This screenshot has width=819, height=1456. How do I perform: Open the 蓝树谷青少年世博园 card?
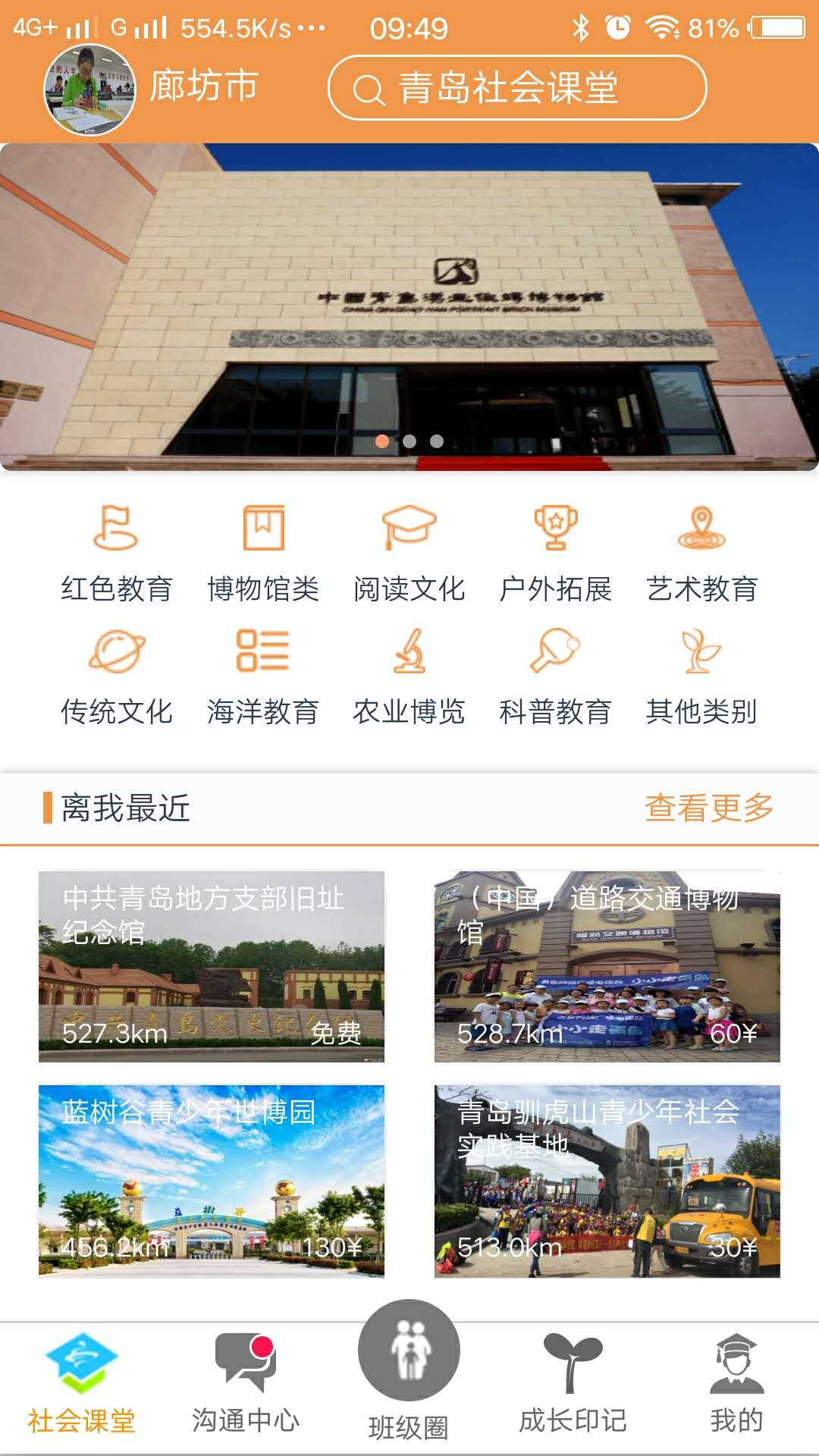pyautogui.click(x=212, y=1181)
